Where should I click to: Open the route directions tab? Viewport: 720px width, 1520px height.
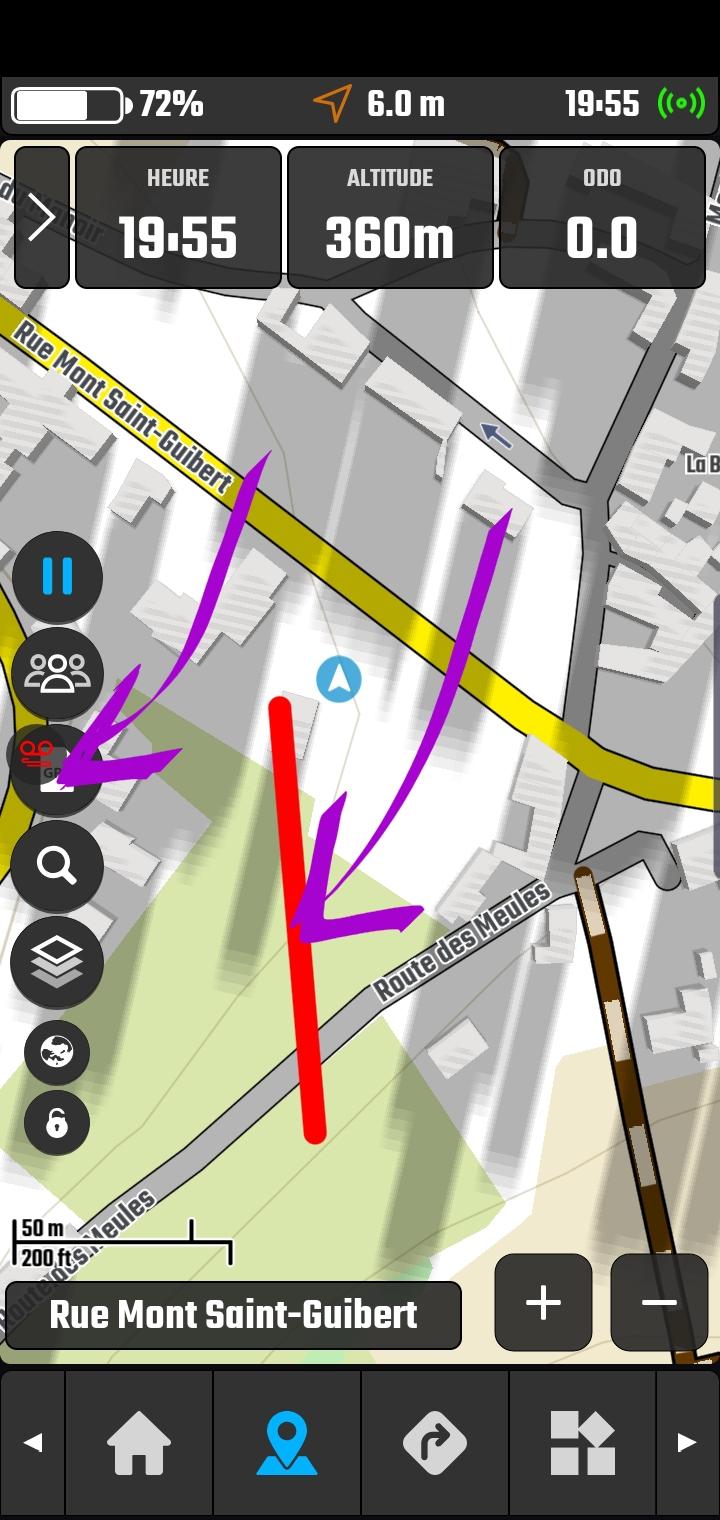[x=435, y=1442]
